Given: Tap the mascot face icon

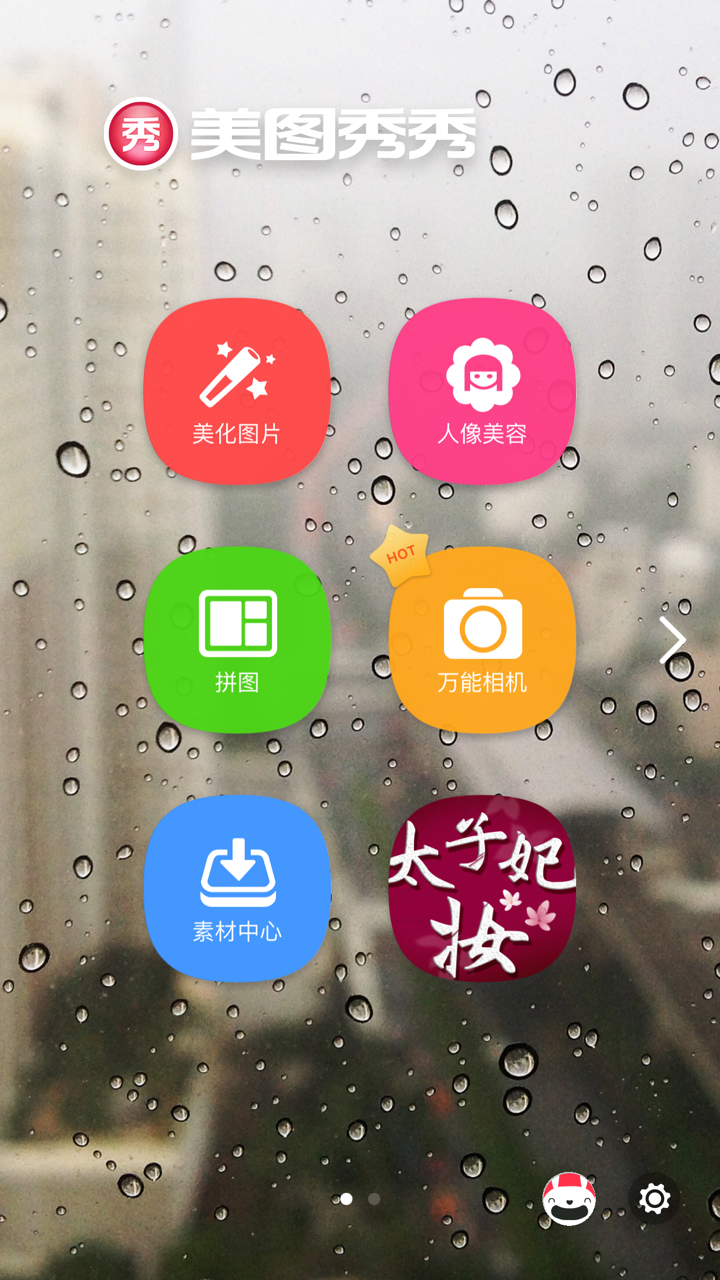Looking at the screenshot, I should point(569,1199).
